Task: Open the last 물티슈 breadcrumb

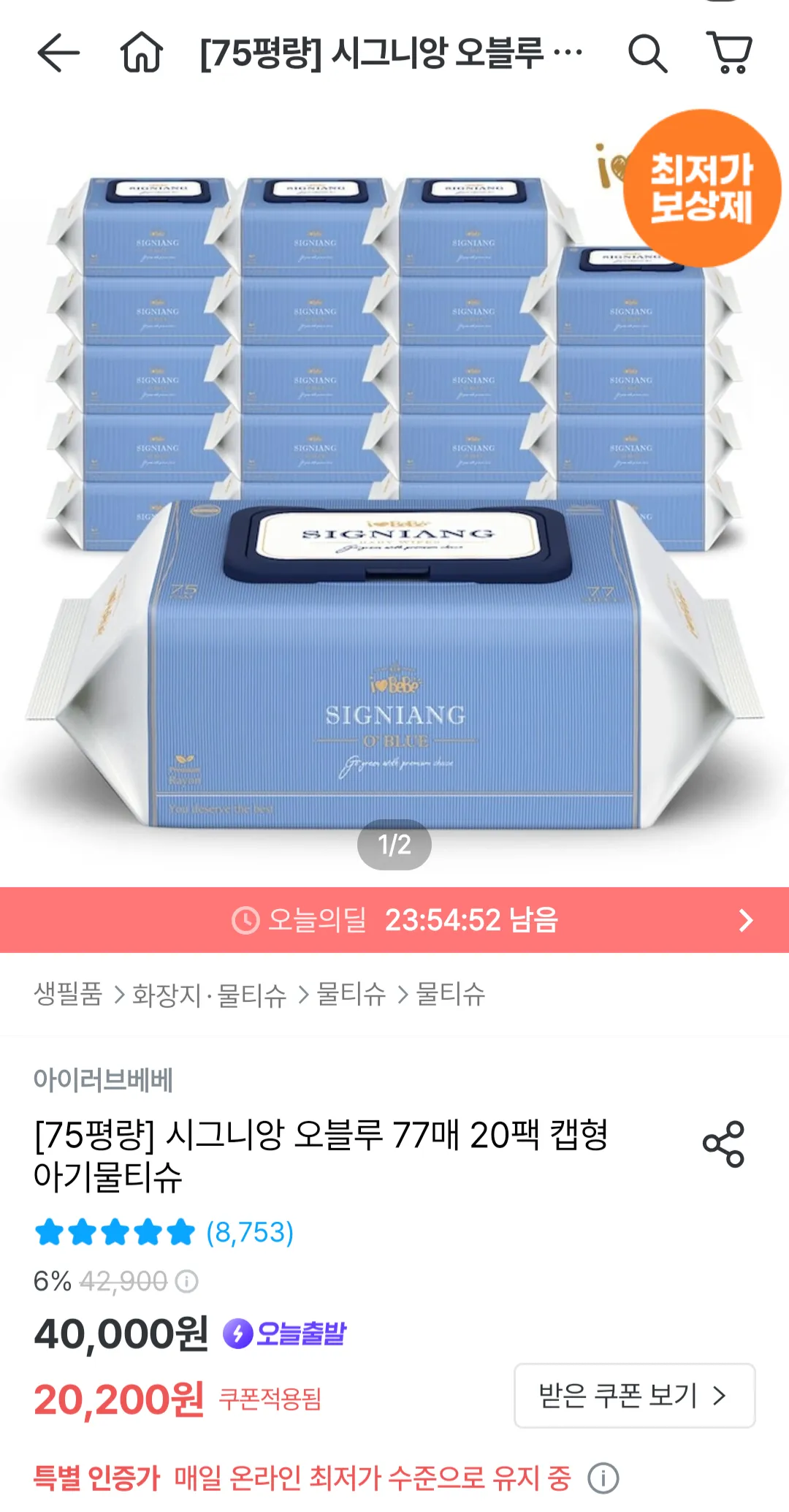Action: coord(450,995)
